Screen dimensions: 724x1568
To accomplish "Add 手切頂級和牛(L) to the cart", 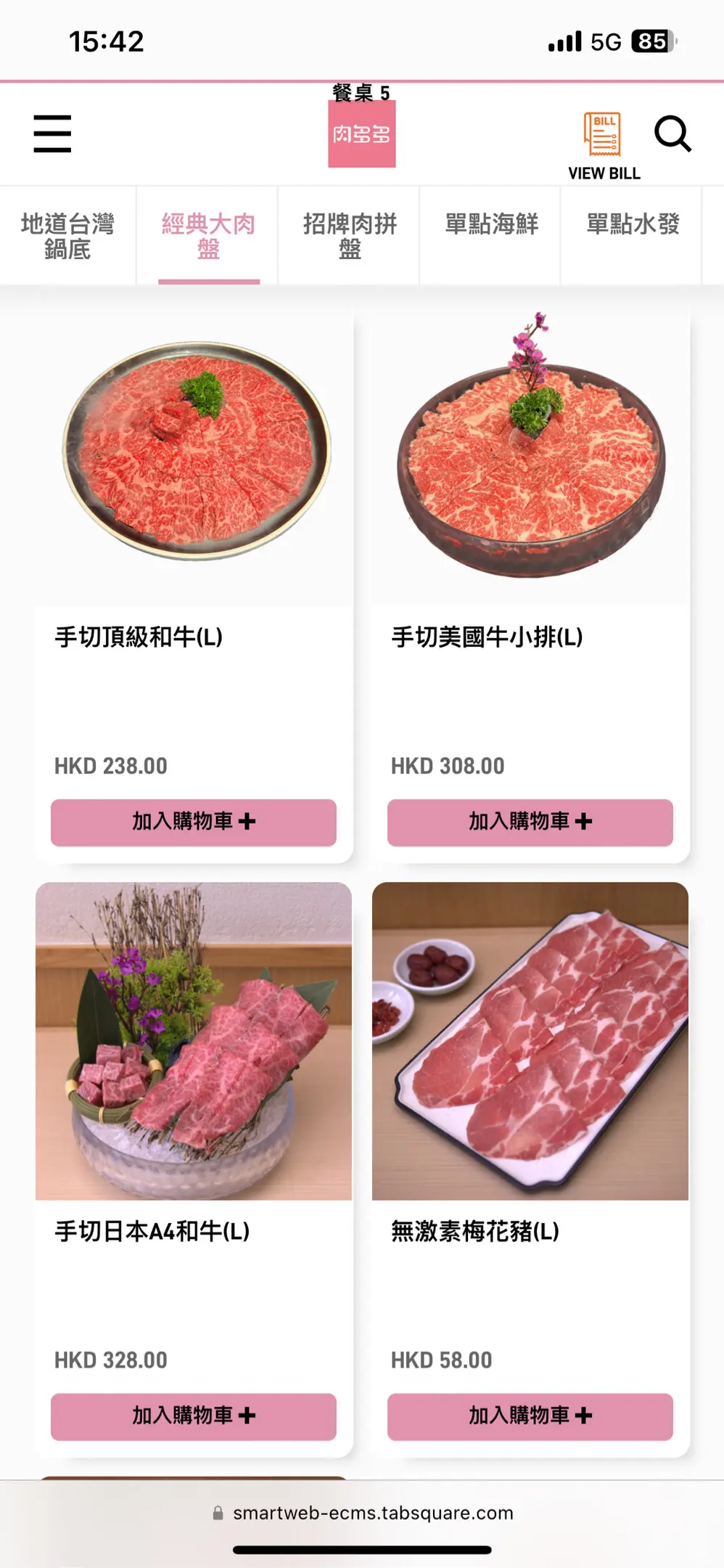I will point(194,822).
